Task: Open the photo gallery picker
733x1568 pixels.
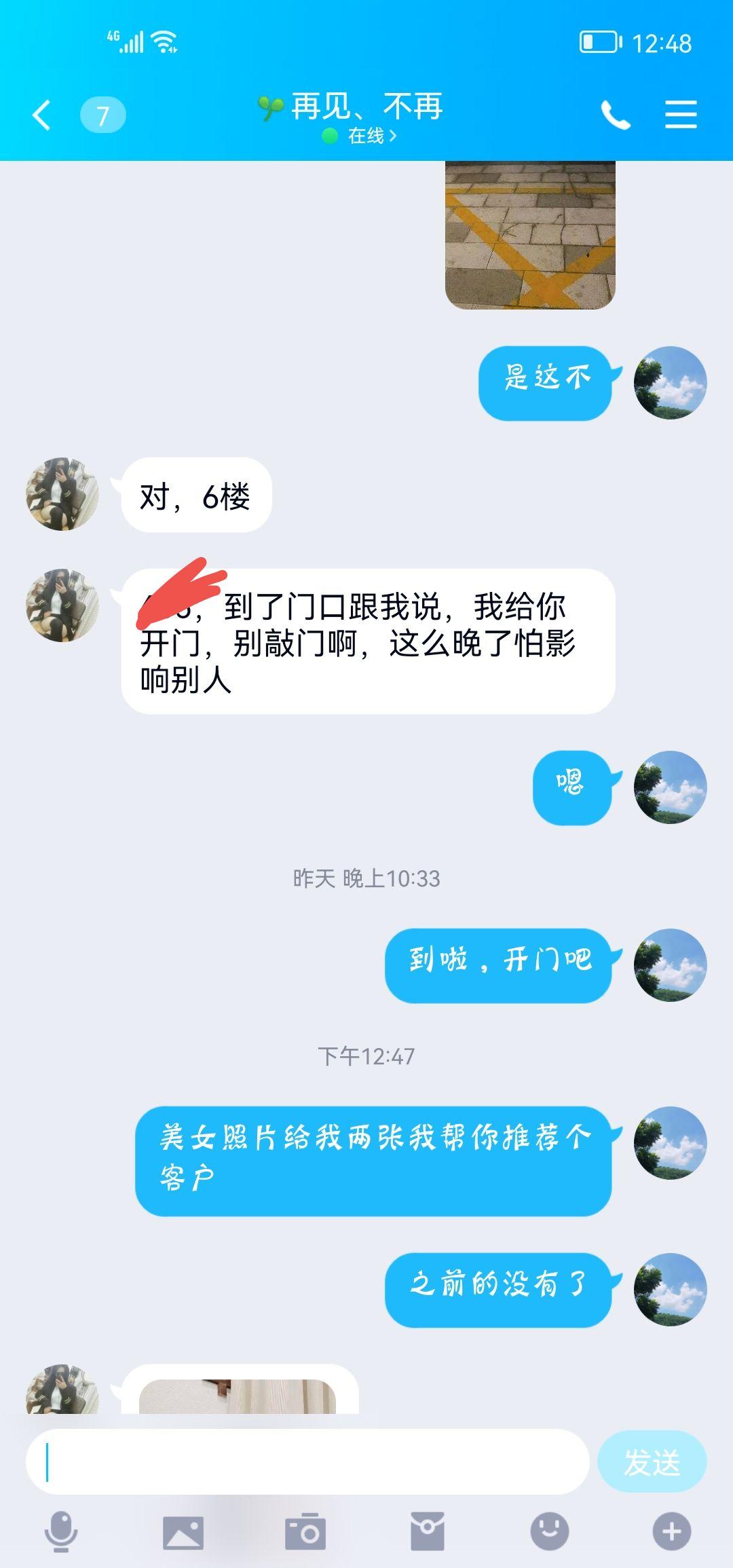Action: (183, 1532)
